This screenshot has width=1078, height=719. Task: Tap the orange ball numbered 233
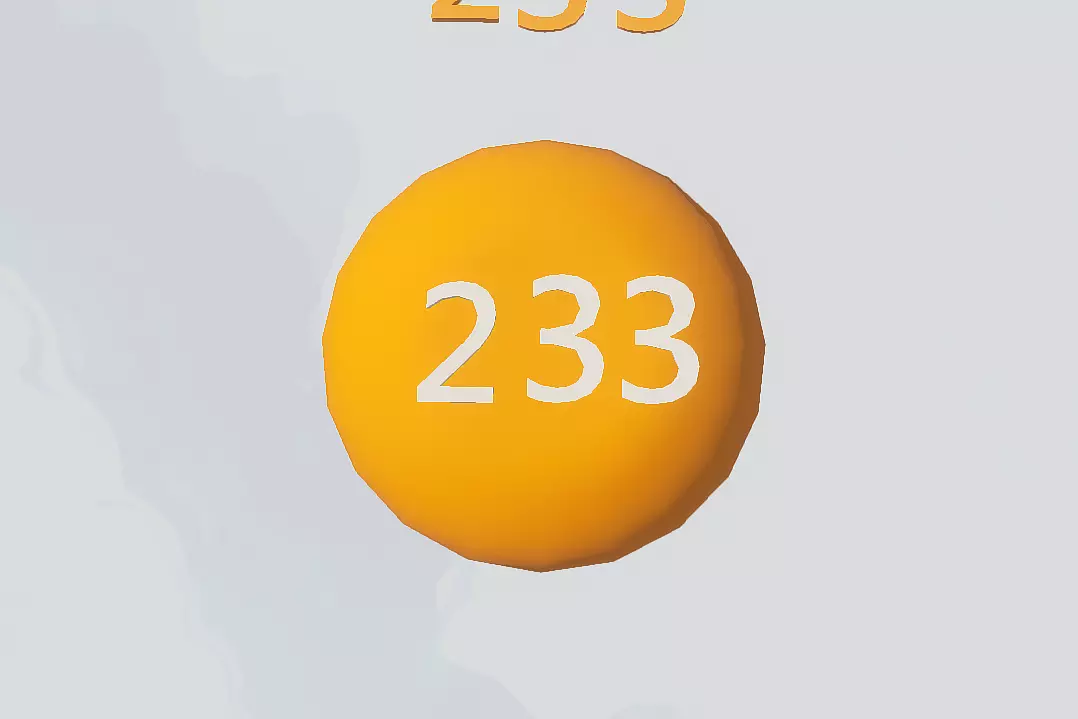[543, 355]
